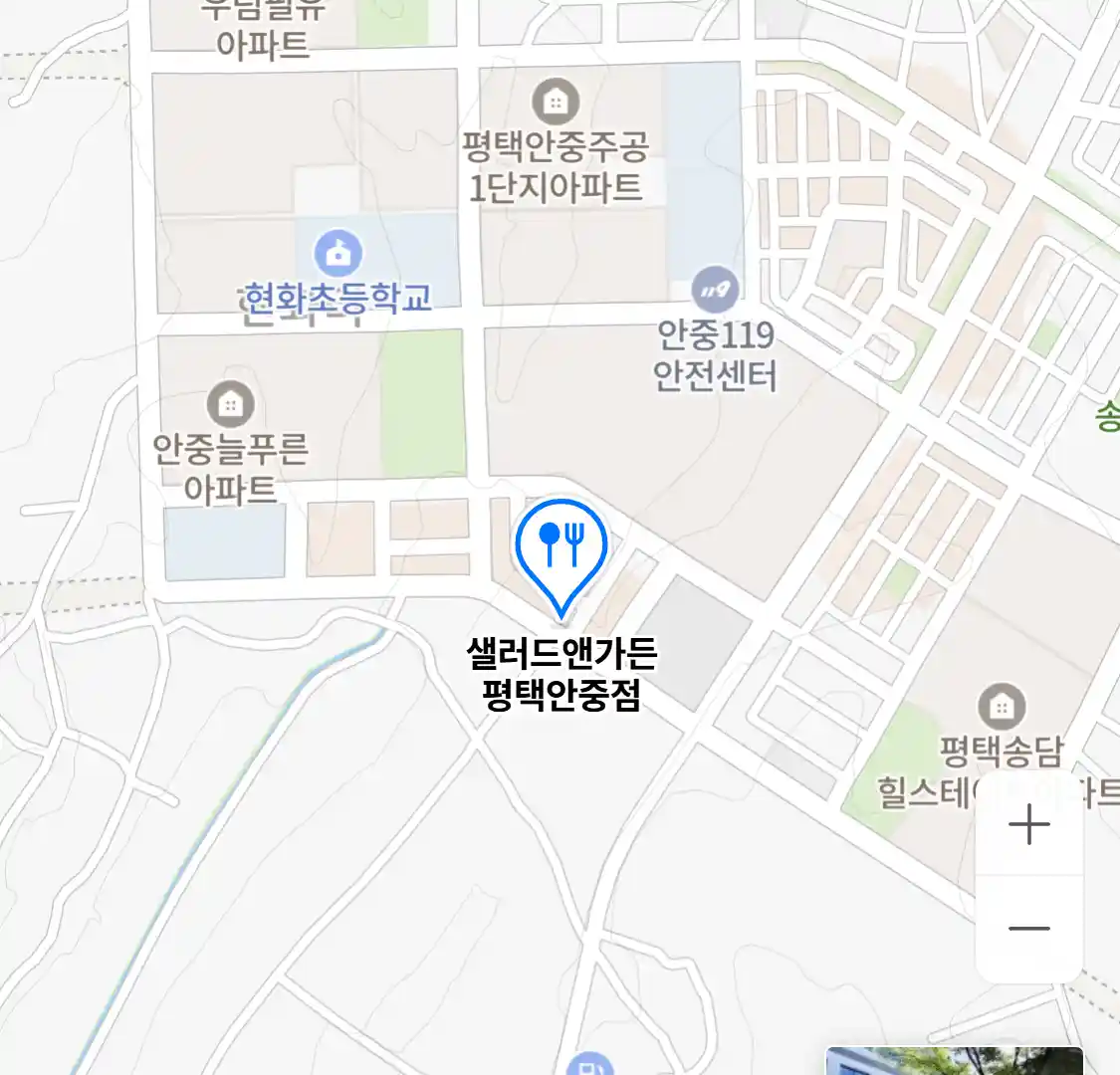Tap 안중늘푸른아파트 apartment marker
Screen dimensions: 1120x1075
pyautogui.click(x=230, y=404)
